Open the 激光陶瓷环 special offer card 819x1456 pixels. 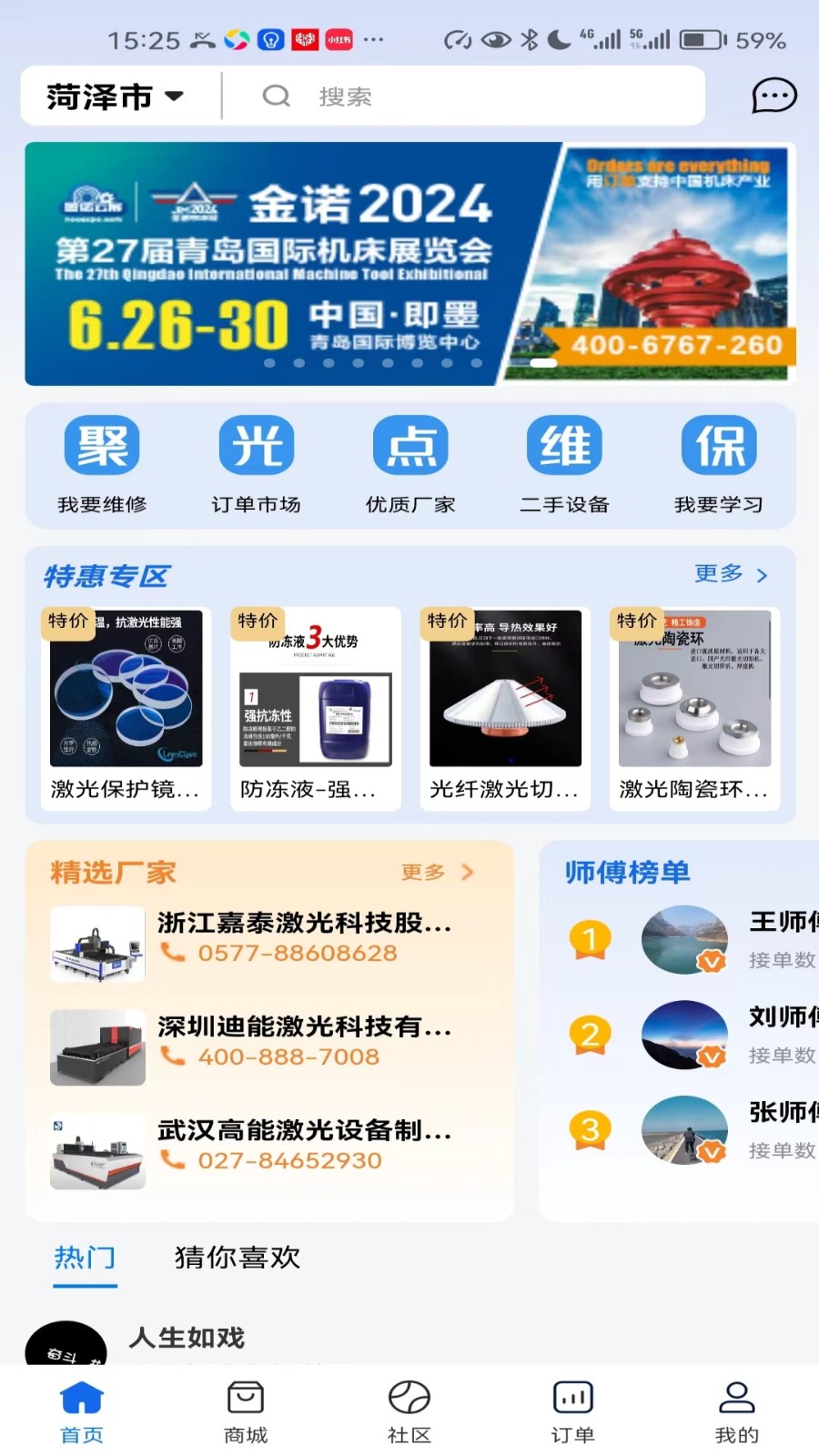pyautogui.click(x=694, y=708)
